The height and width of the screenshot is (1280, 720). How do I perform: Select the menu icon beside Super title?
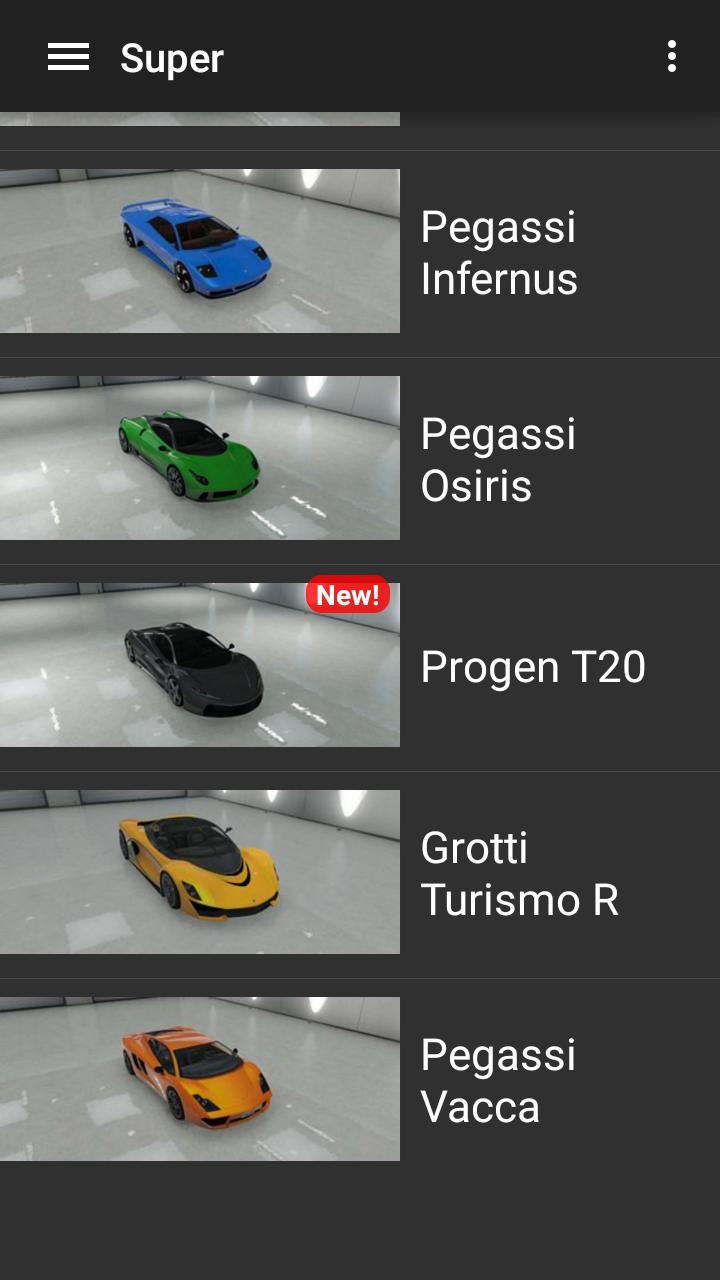point(68,57)
